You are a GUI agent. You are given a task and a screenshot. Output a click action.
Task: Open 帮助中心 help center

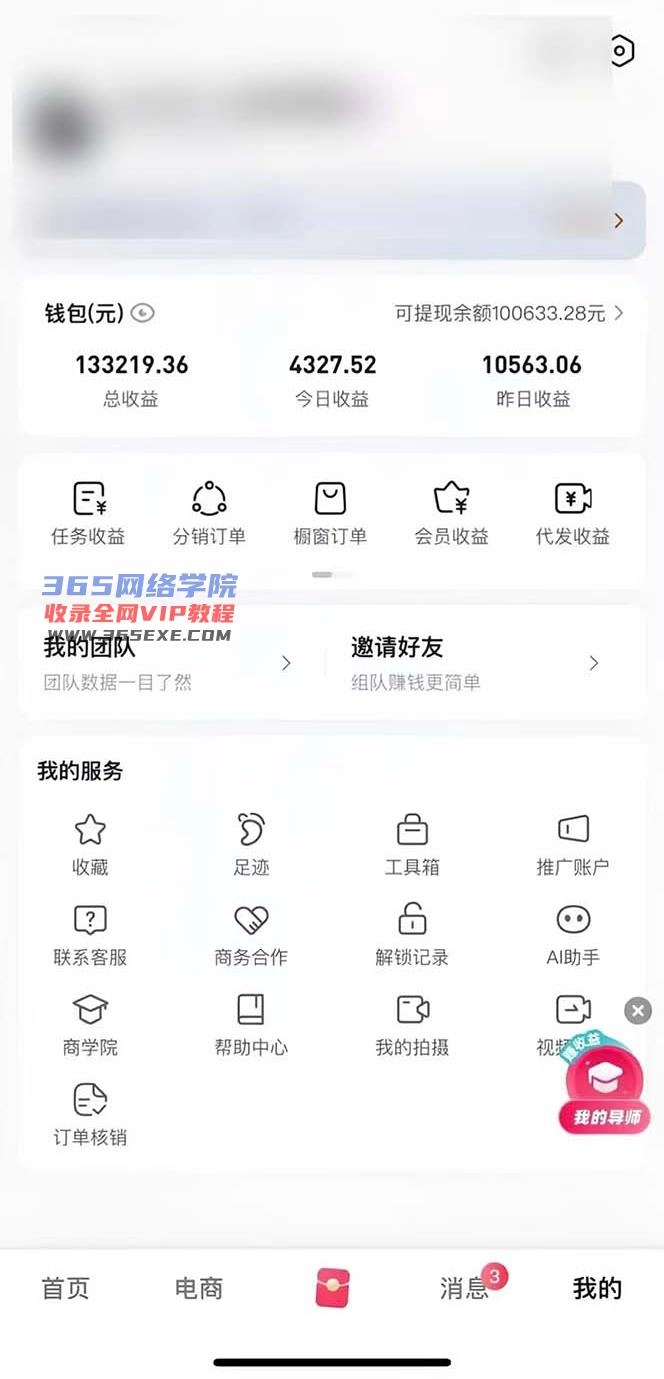coord(251,1024)
